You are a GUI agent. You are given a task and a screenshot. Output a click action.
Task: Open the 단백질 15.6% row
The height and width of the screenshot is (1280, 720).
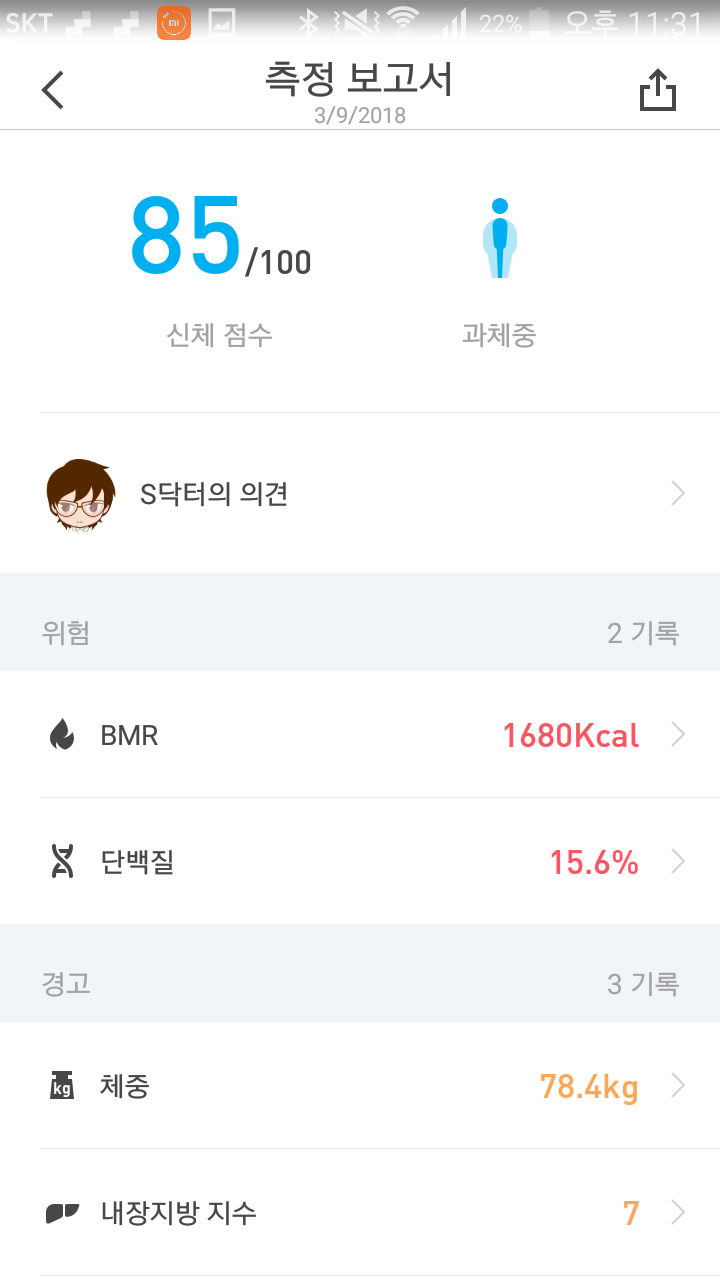pyautogui.click(x=360, y=862)
